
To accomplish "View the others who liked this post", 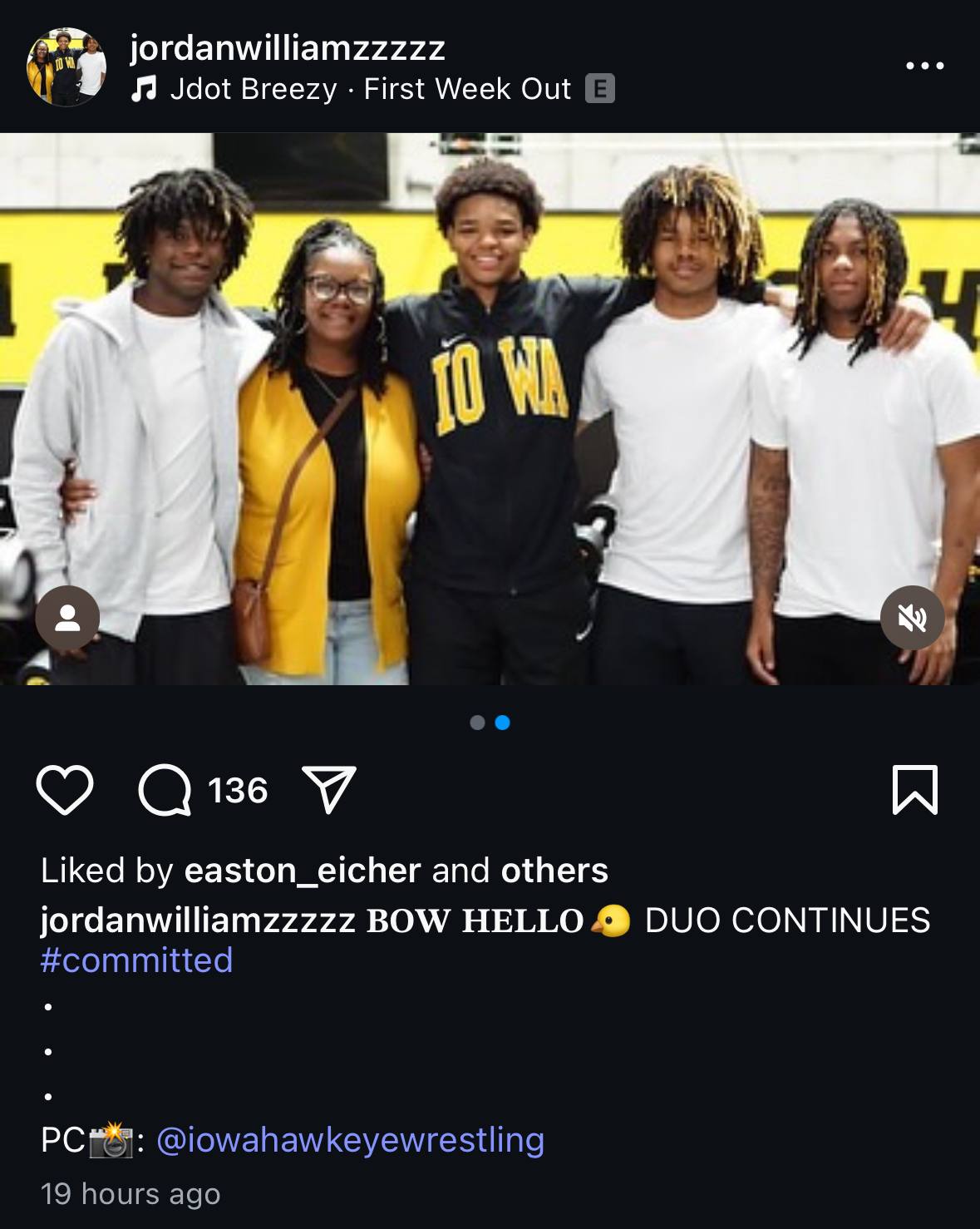I will click(x=554, y=871).
